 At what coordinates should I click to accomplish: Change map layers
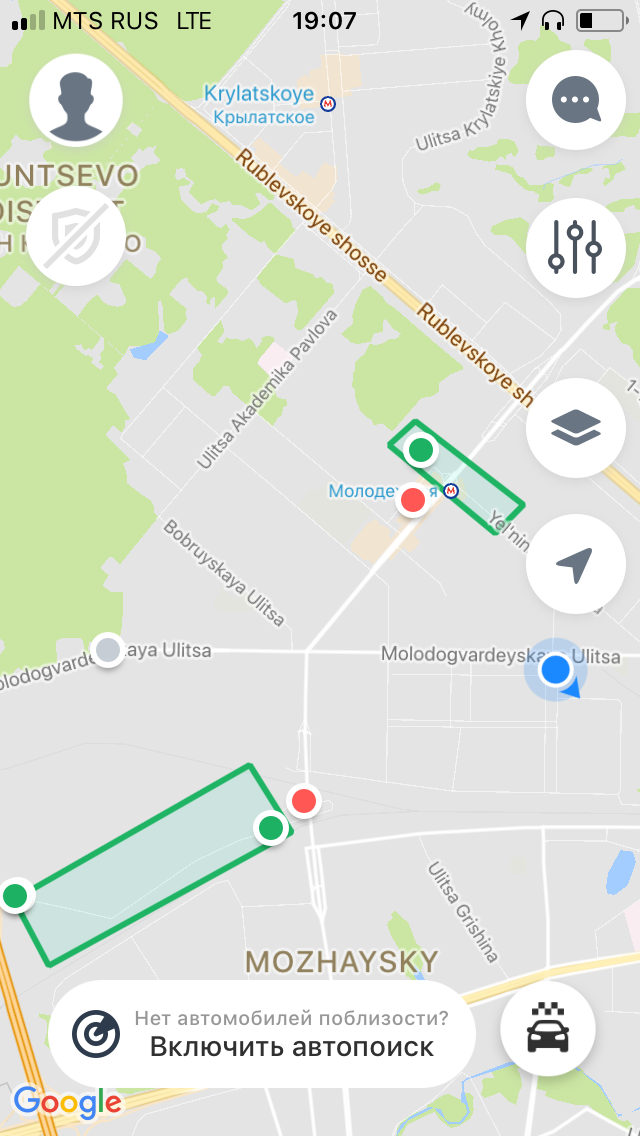coord(575,428)
